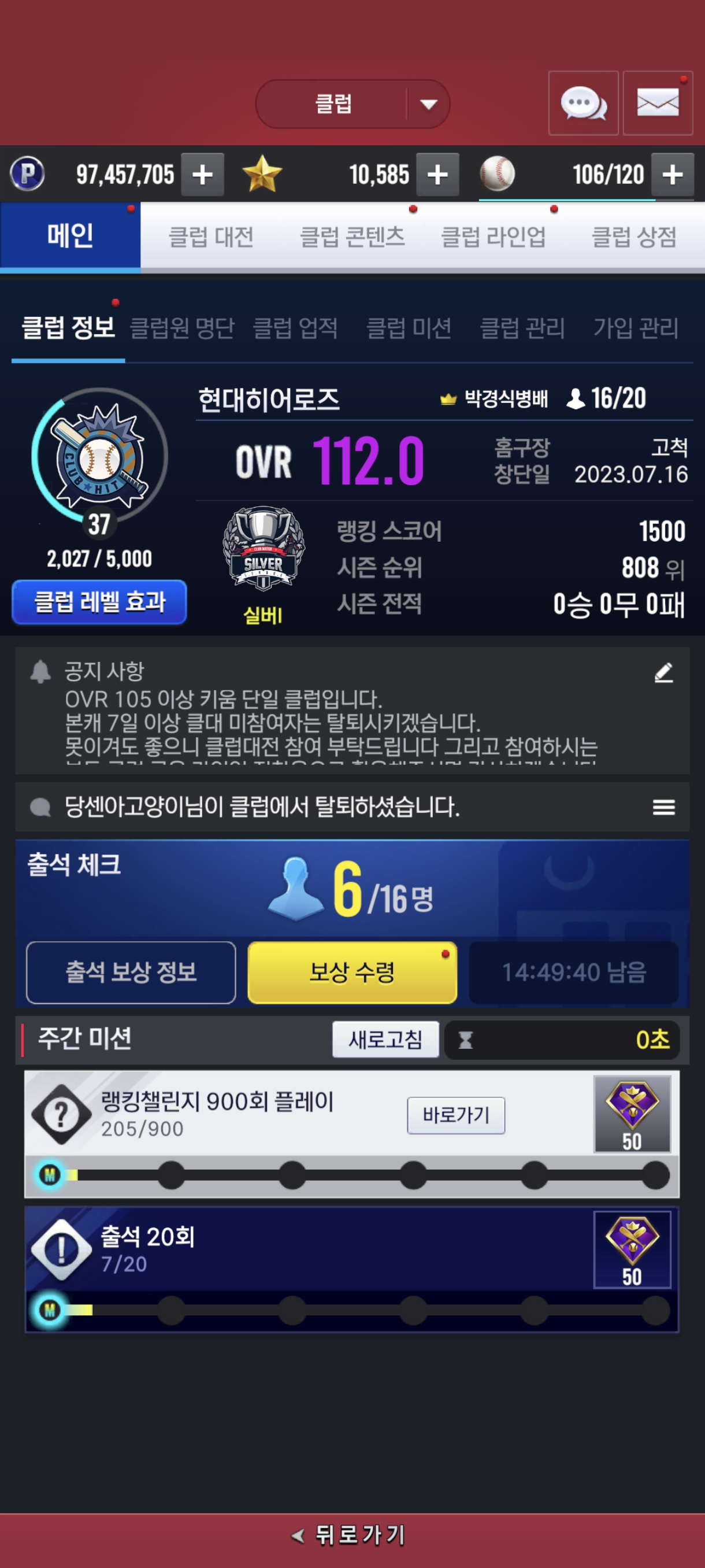
Task: Claim attendance reward with 보상 수령
Action: coord(351,972)
